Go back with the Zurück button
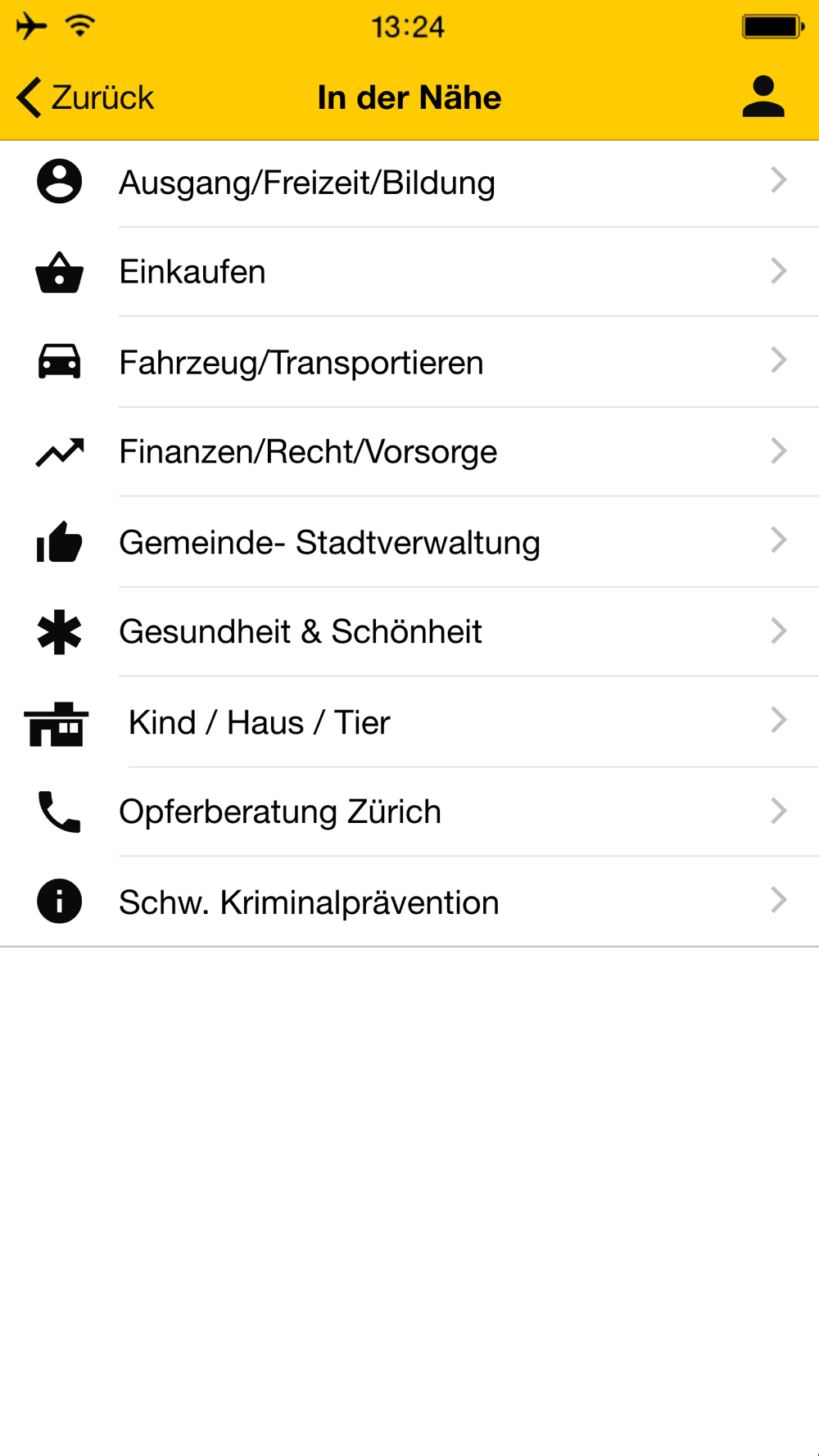Viewport: 819px width, 1456px height. 85,97
